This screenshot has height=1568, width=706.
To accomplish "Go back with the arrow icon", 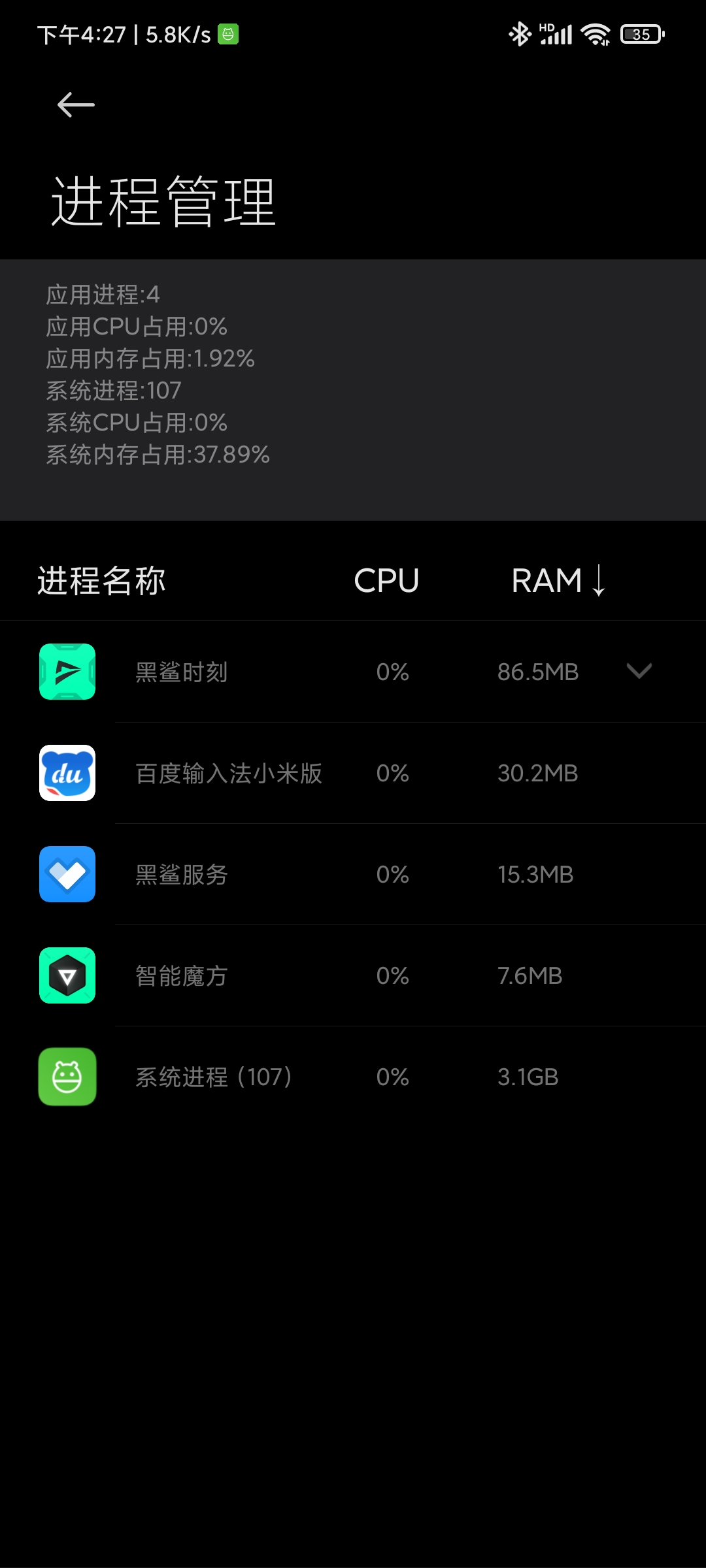I will coord(76,105).
